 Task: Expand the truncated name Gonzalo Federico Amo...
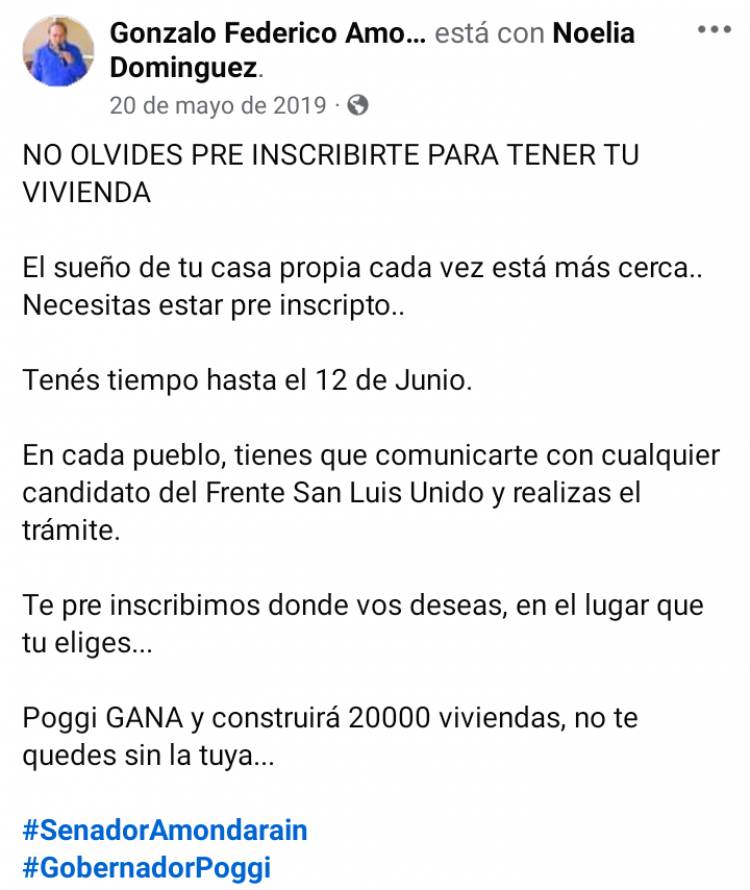point(268,33)
